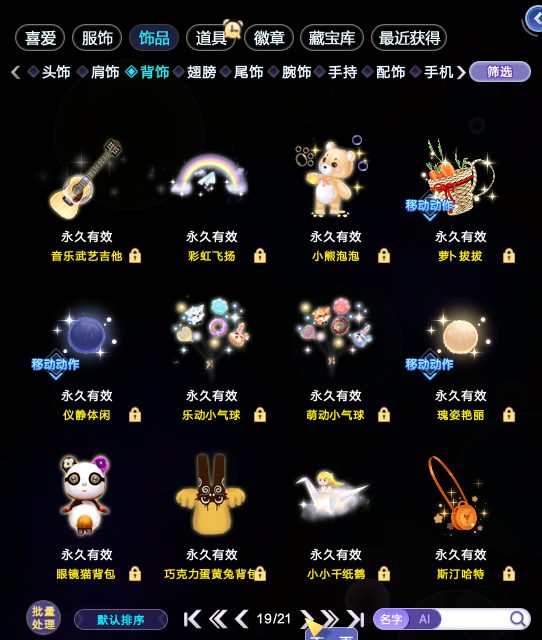
Task: Open the 藏宝库 tab
Action: tap(331, 38)
